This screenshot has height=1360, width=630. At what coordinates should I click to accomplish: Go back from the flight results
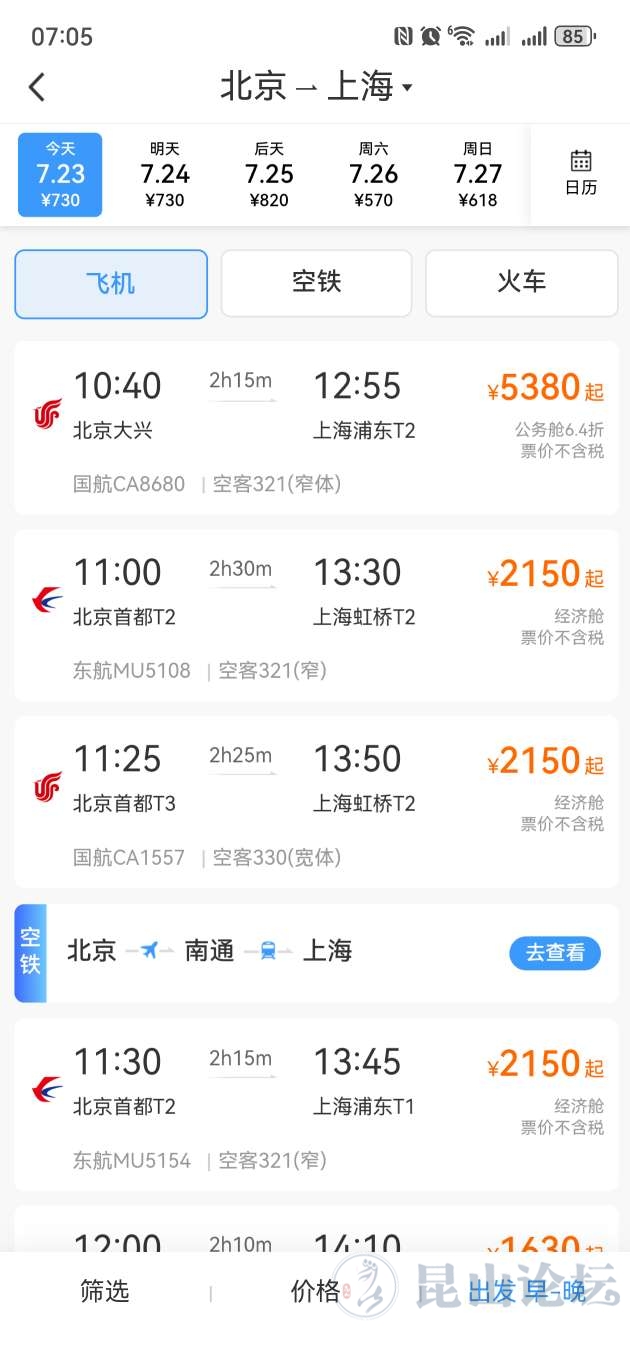coord(37,87)
